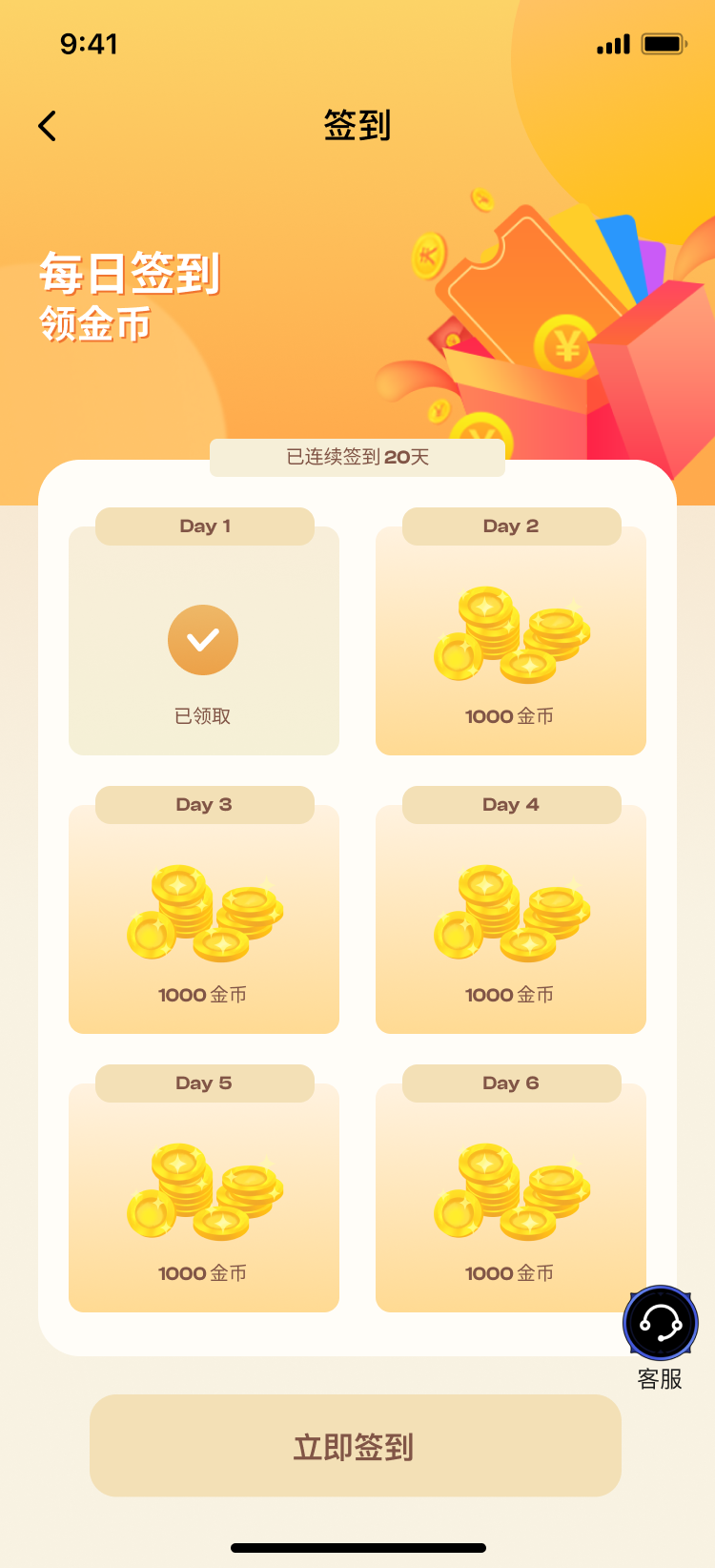Open the claimed Day 1 card
The width and height of the screenshot is (715, 1568).
tap(204, 641)
